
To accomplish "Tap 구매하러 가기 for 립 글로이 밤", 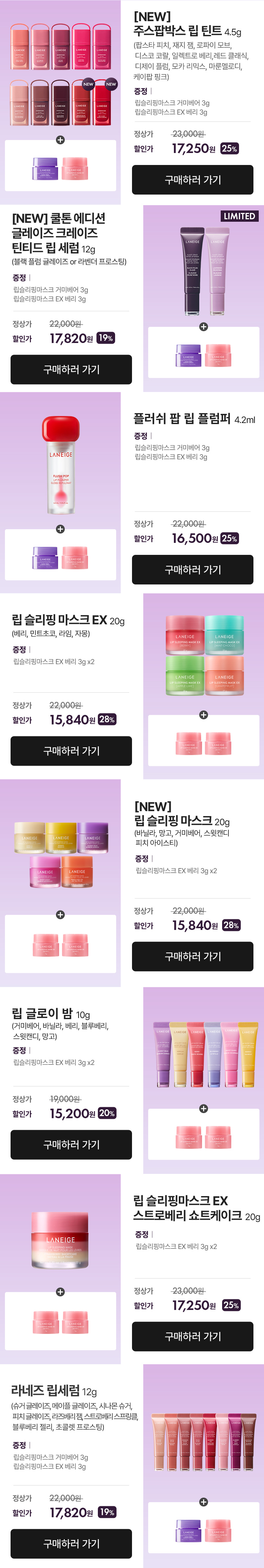I will 71,1144.
